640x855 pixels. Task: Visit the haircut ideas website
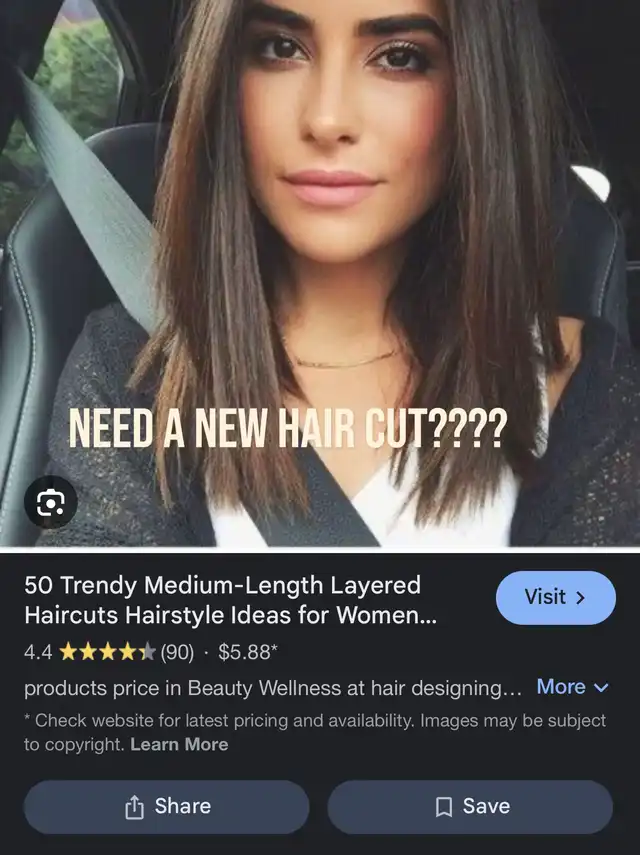555,598
